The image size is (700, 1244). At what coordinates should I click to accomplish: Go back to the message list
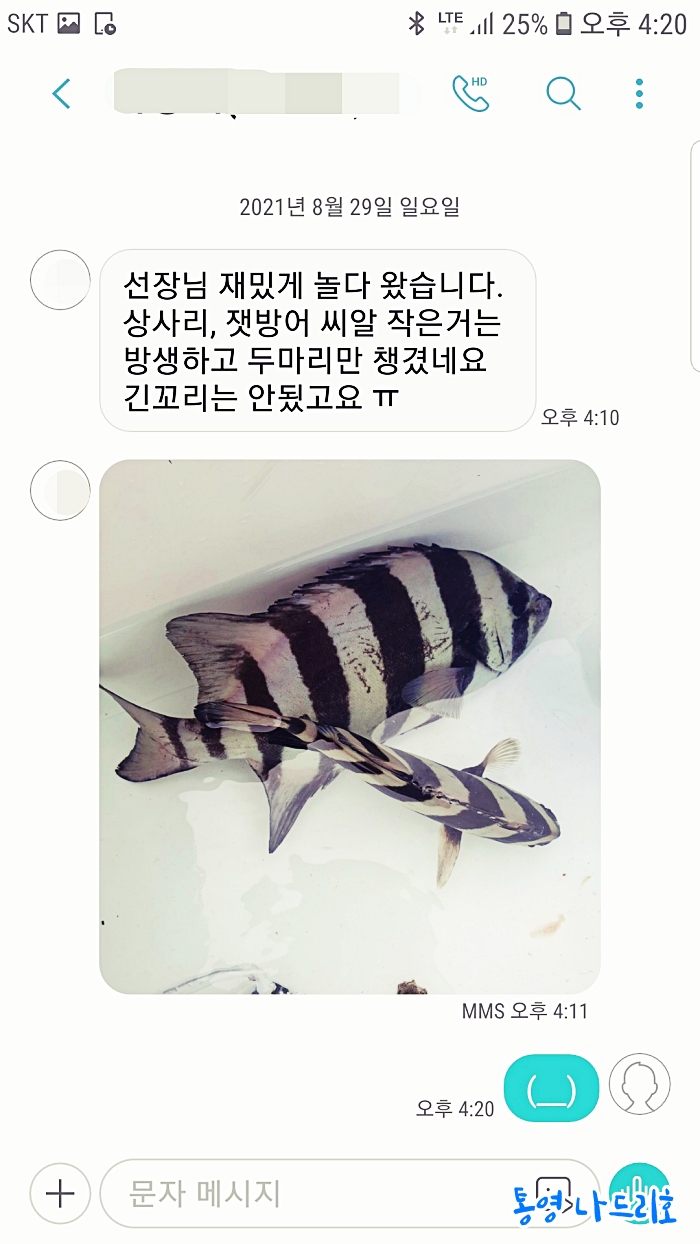(x=62, y=94)
